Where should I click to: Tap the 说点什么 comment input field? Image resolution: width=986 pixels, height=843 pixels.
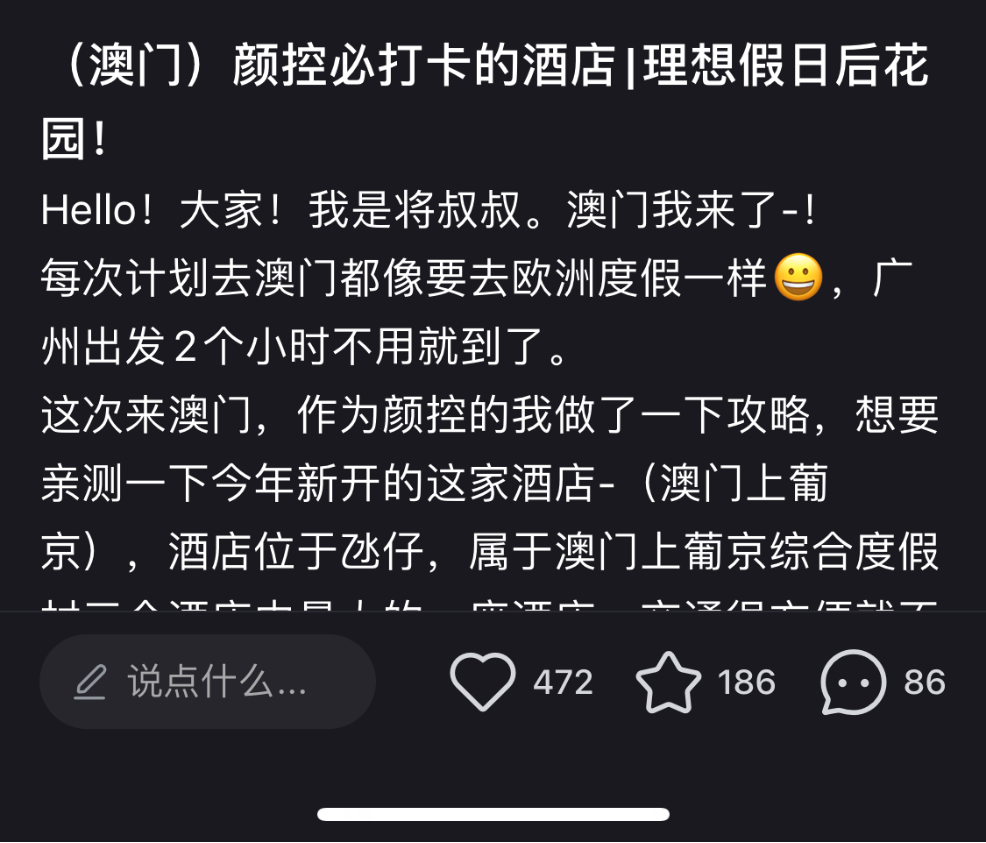click(x=207, y=682)
